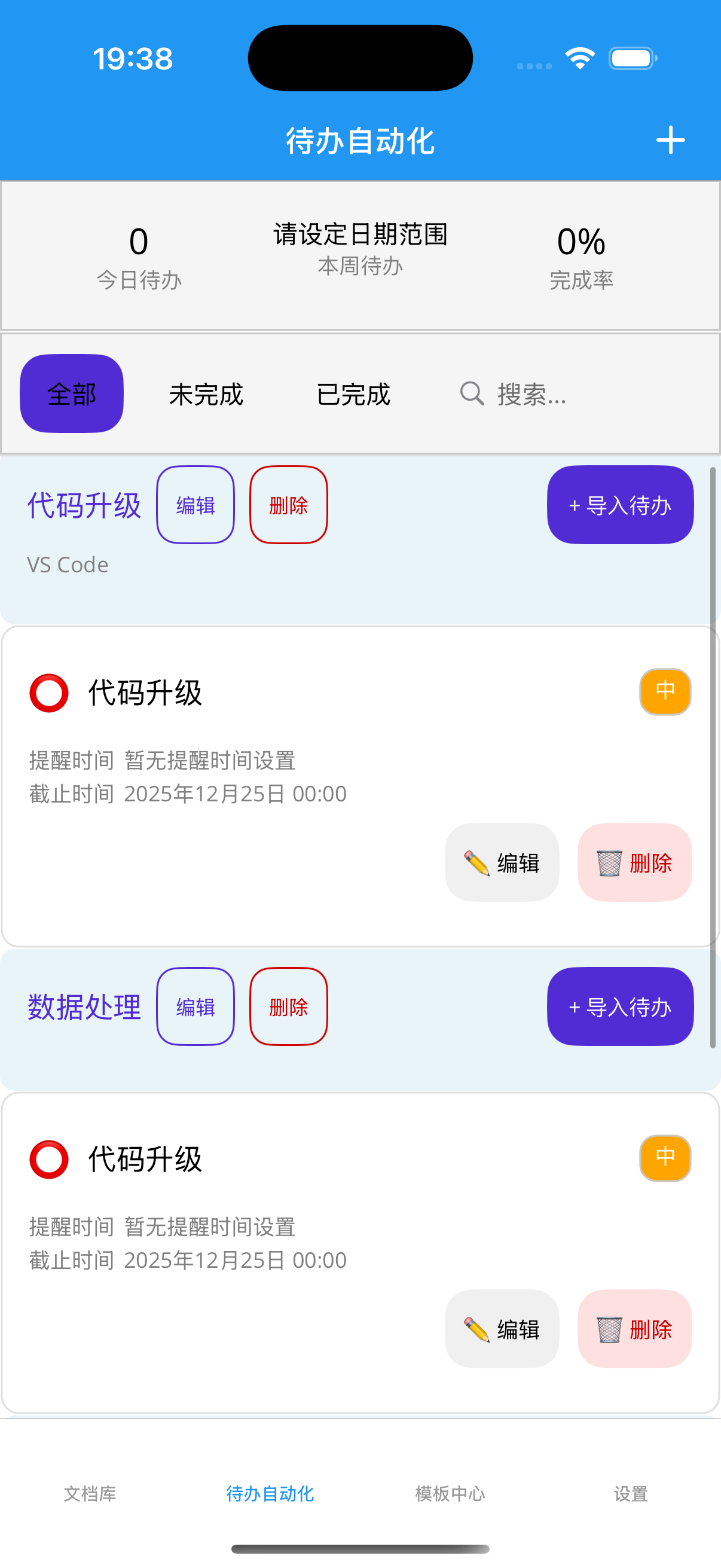The image size is (721, 1568).
Task: Open the 设置 tab
Action: (x=630, y=1494)
